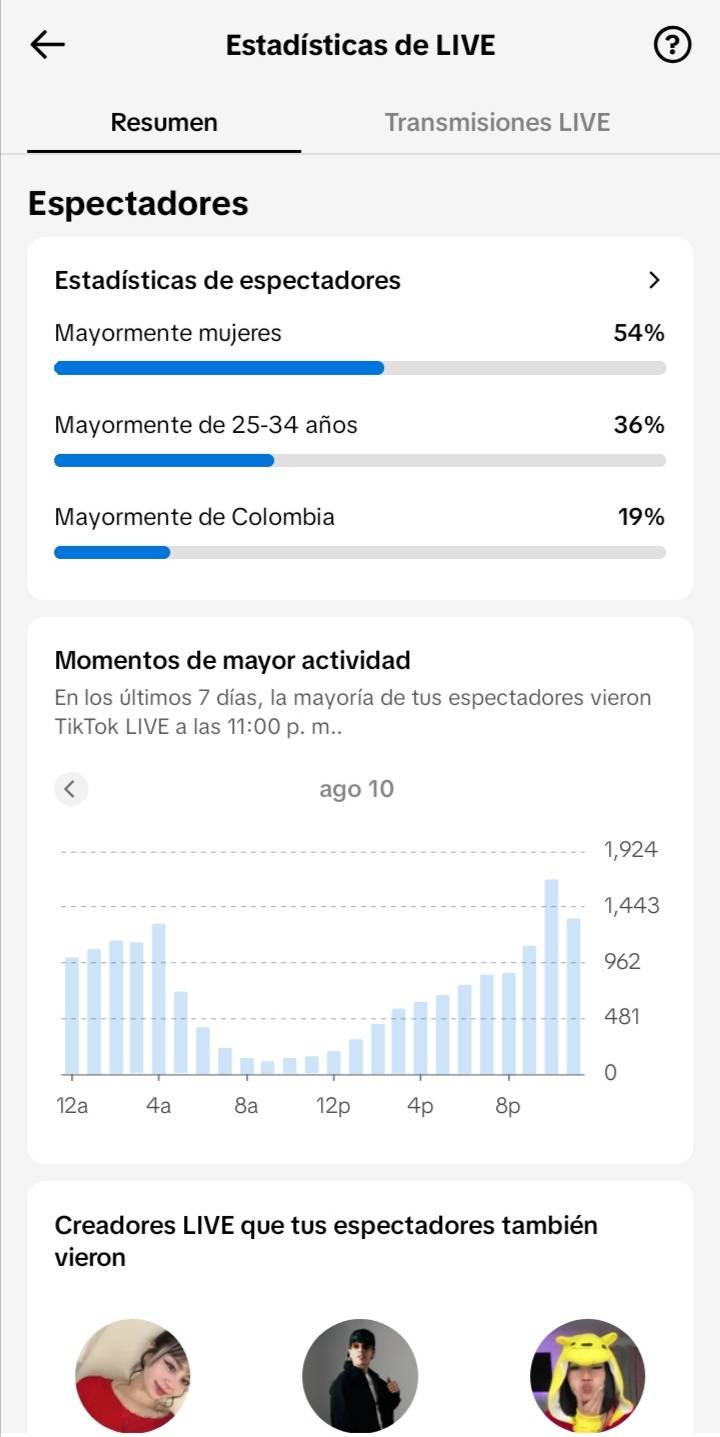This screenshot has width=720, height=1437.
Task: Open the creator wearing the yellow hood
Action: [x=587, y=1376]
